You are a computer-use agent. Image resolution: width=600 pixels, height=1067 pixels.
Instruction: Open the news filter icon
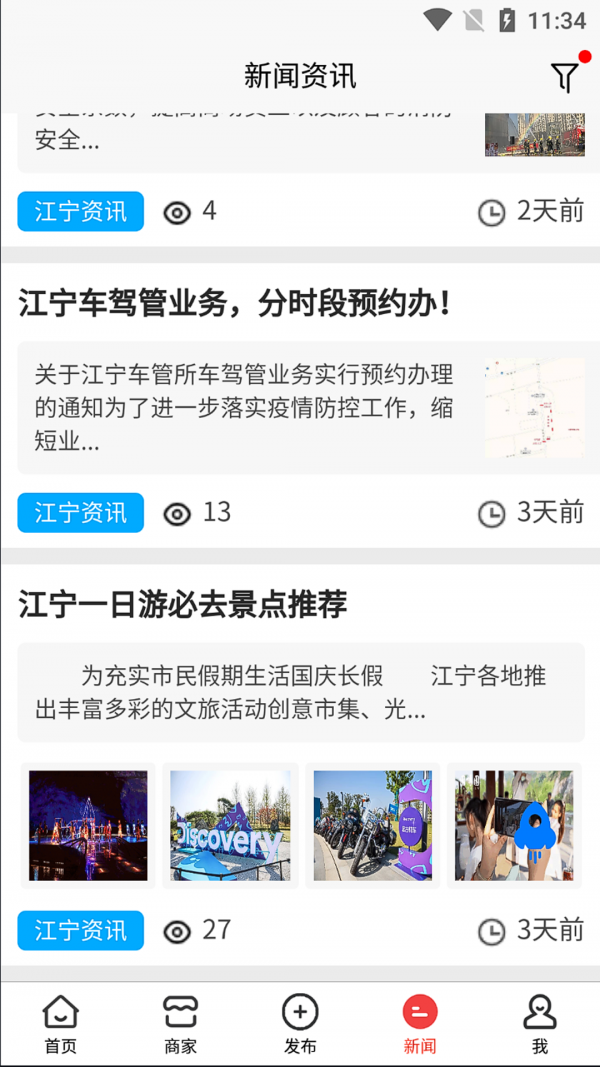click(x=565, y=77)
